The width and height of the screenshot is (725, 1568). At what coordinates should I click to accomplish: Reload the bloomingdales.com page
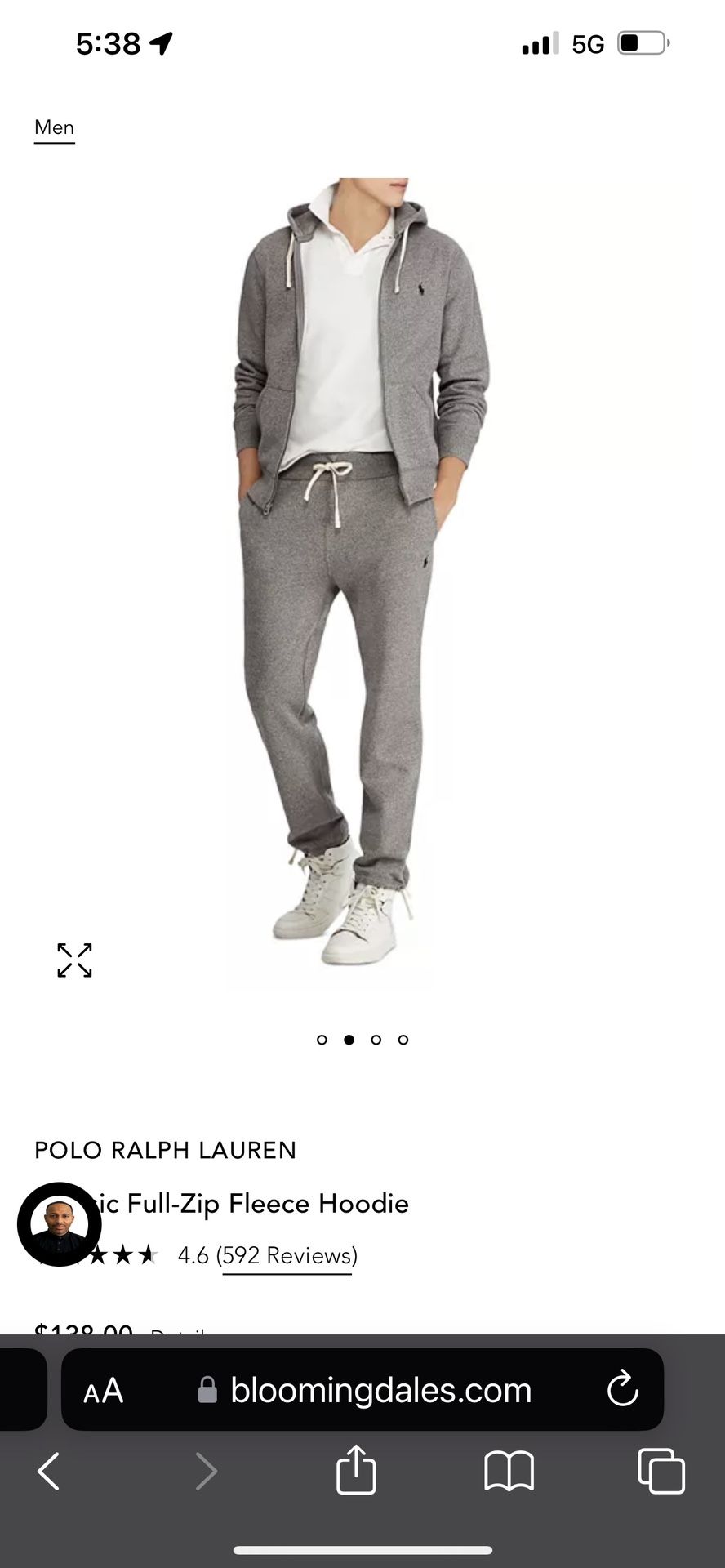tap(624, 1388)
